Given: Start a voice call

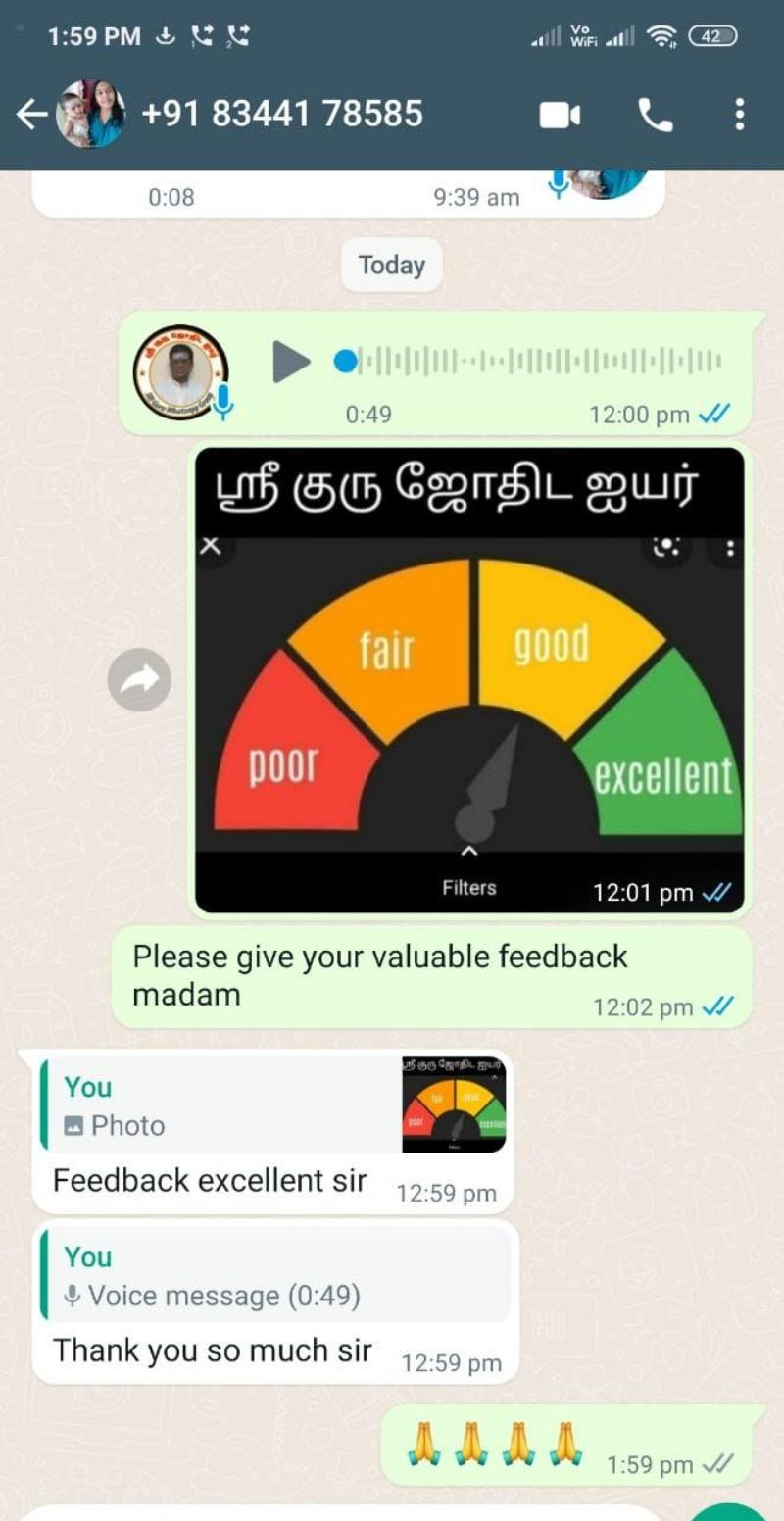Looking at the screenshot, I should tap(656, 116).
